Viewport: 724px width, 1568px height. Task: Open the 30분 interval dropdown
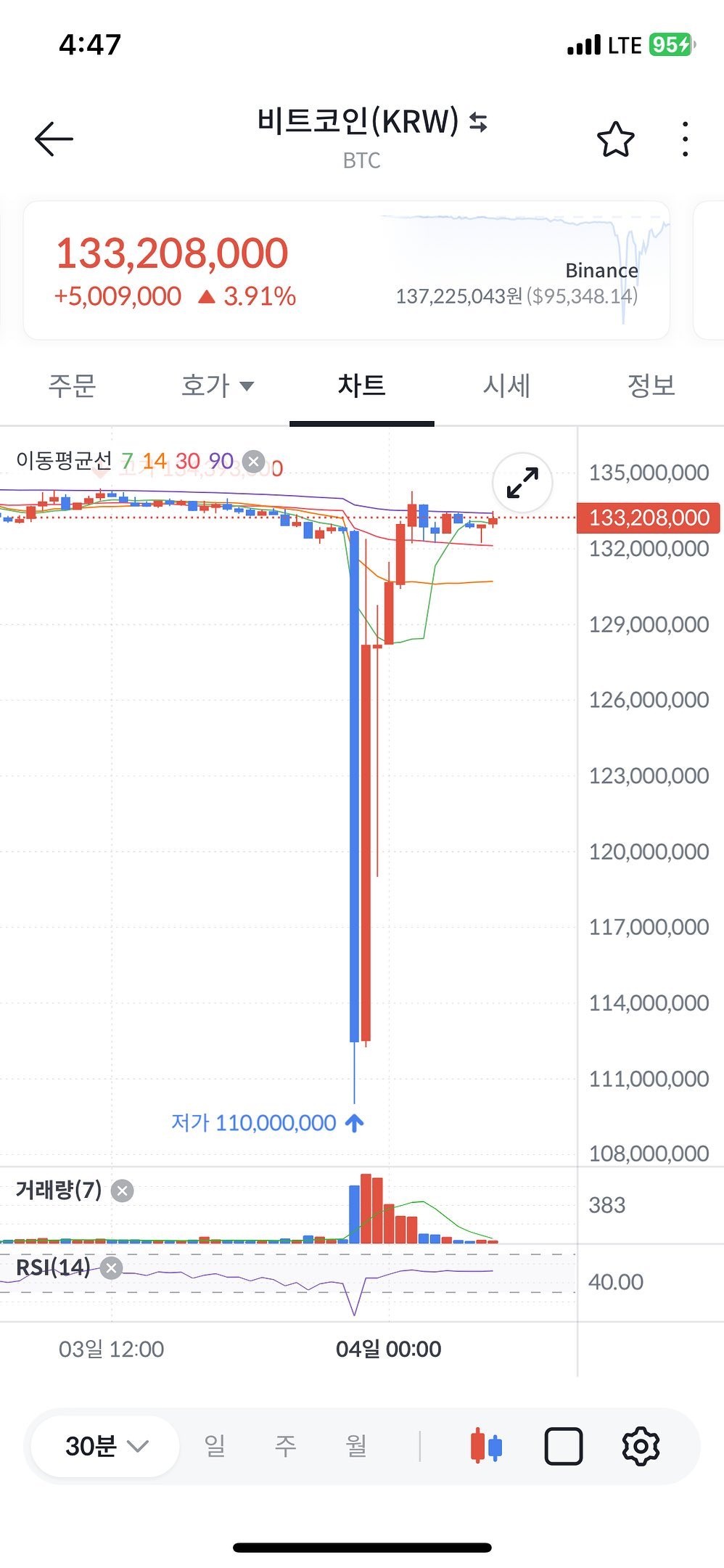click(106, 1446)
